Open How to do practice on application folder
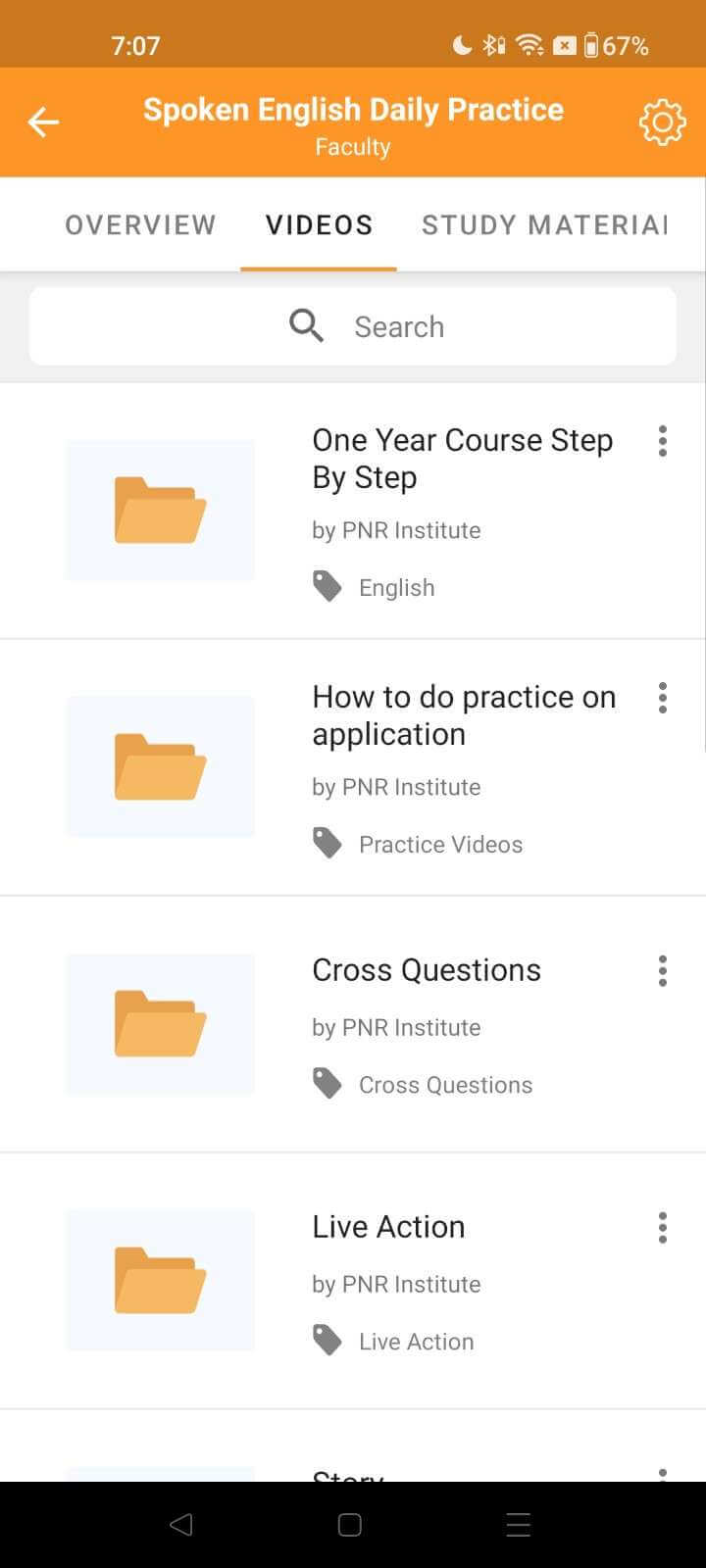706x1568 pixels. pyautogui.click(x=464, y=715)
